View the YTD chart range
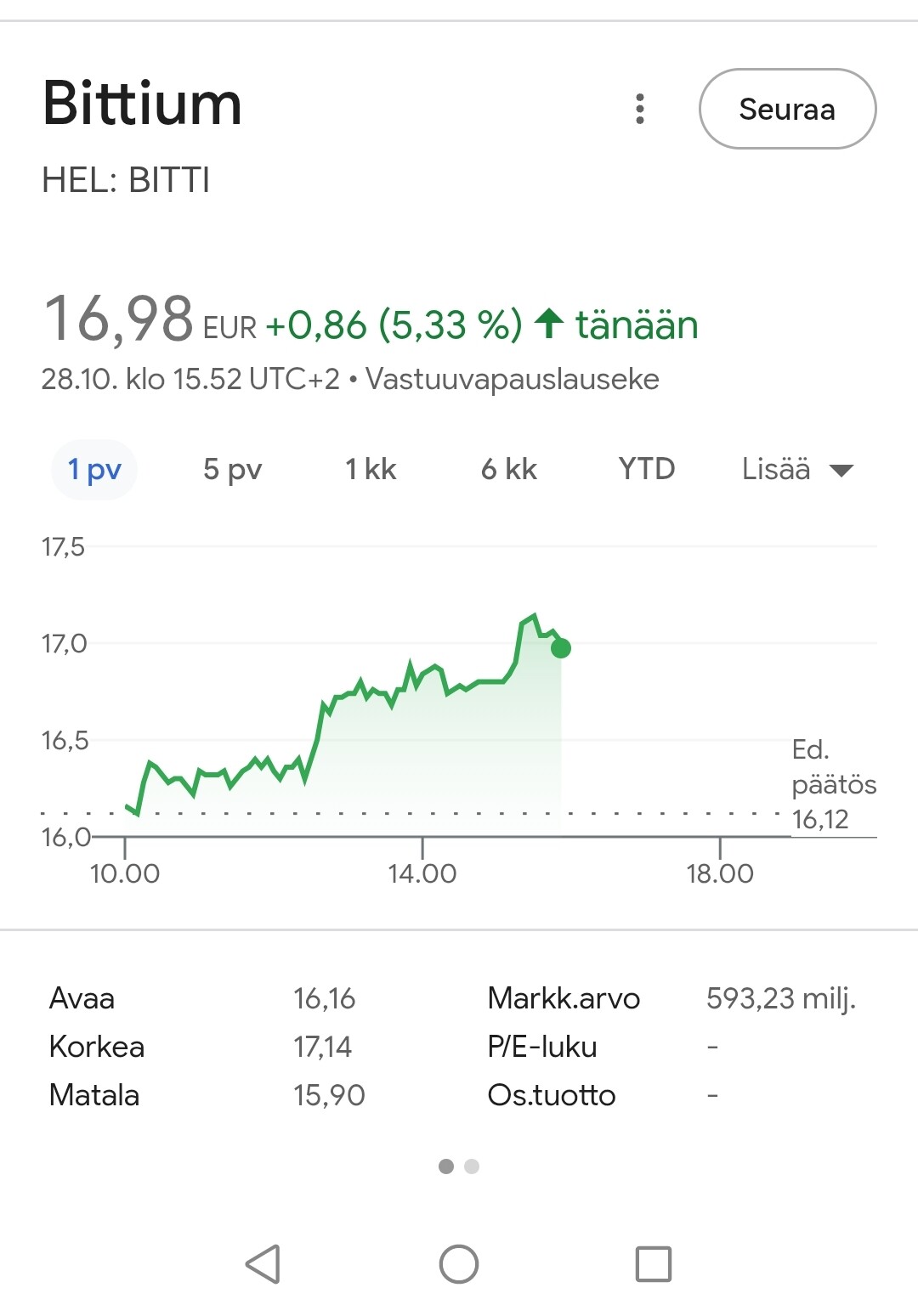This screenshot has width=918, height=1316. pyautogui.click(x=647, y=469)
